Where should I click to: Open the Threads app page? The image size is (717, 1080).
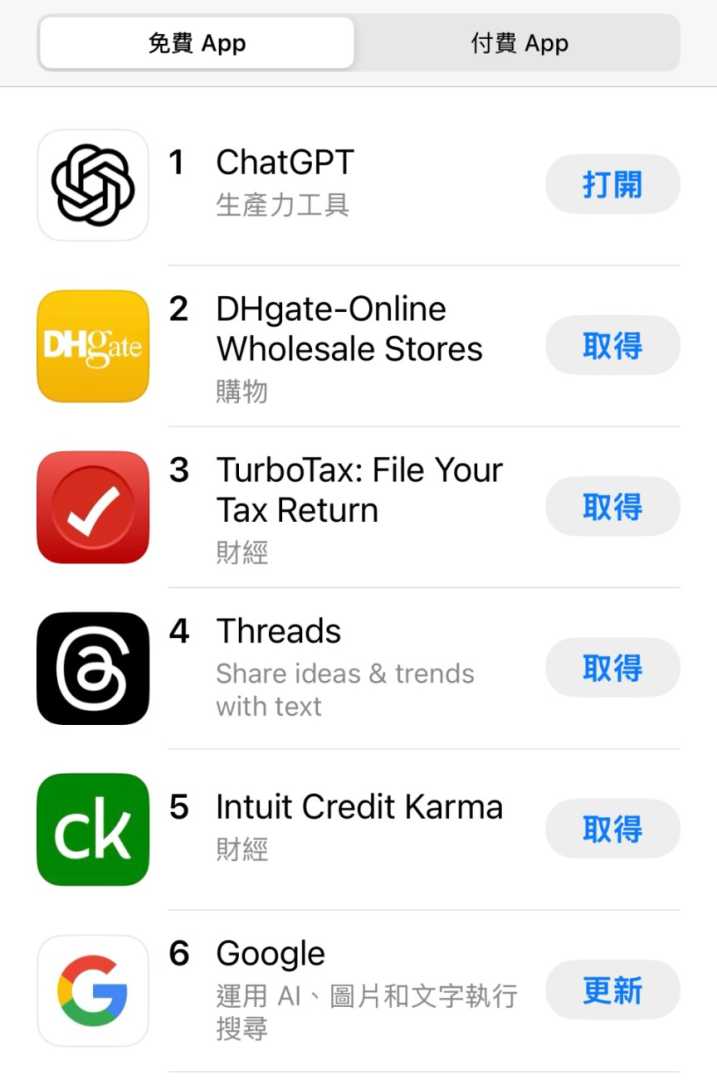pyautogui.click(x=279, y=632)
